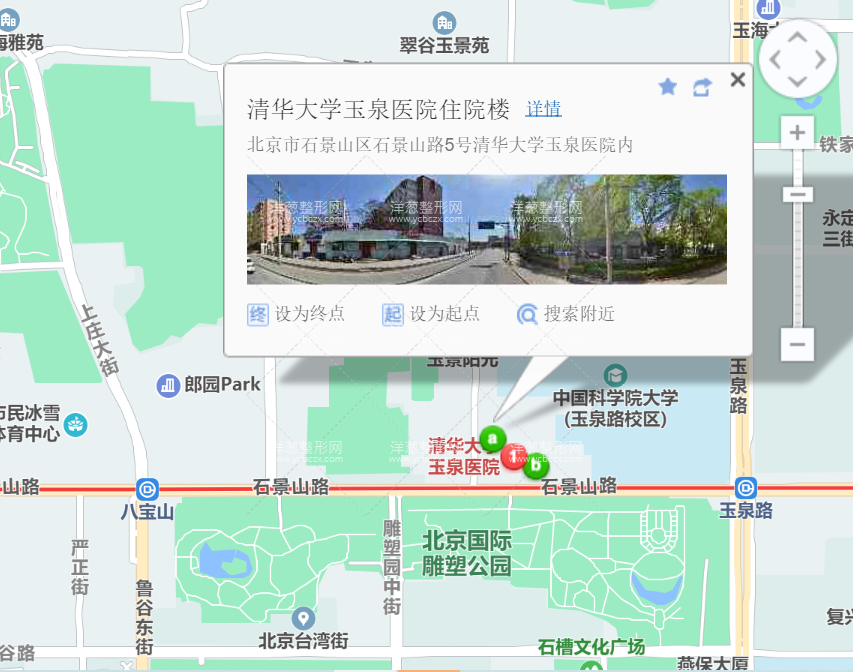Open the street view panorama photo

(486, 229)
